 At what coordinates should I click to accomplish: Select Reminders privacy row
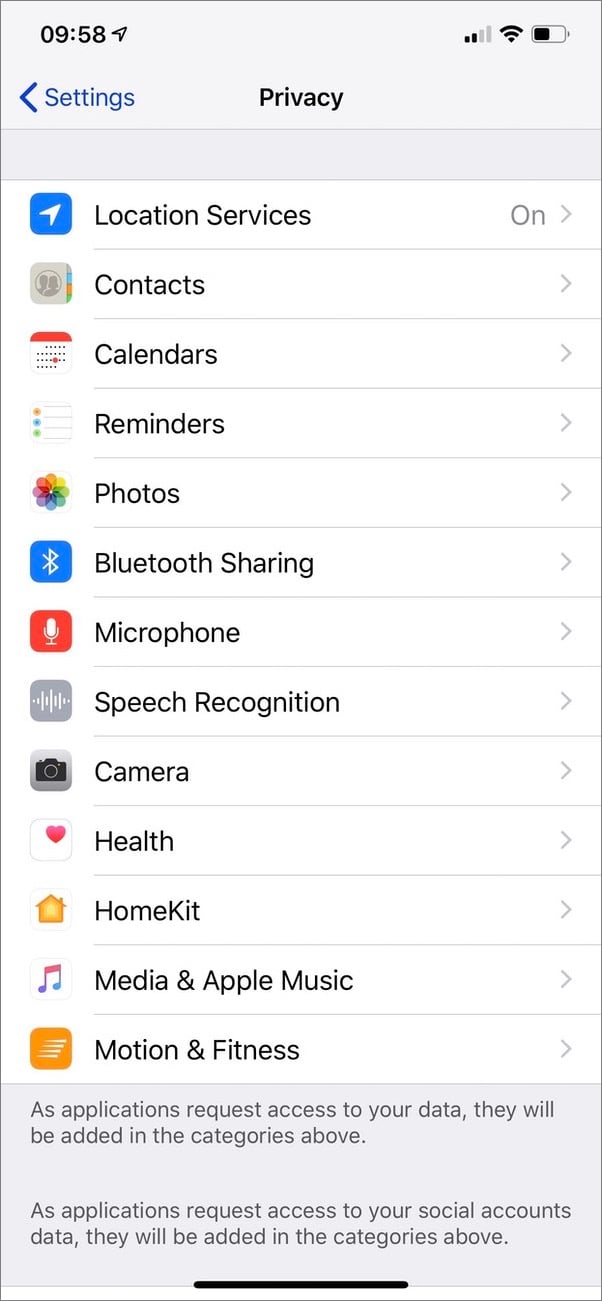point(301,424)
